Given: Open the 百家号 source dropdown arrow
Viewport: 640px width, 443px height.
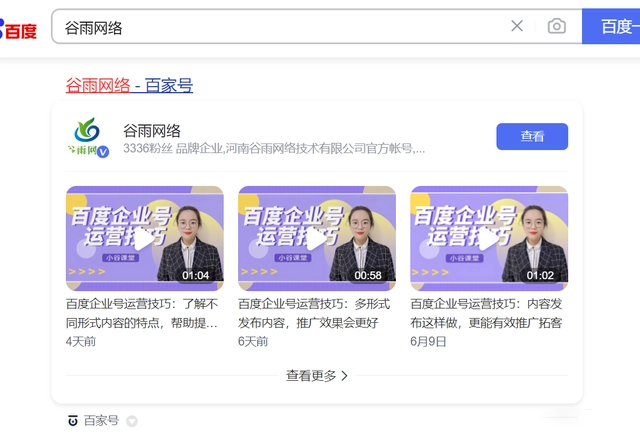Looking at the screenshot, I should tap(132, 421).
